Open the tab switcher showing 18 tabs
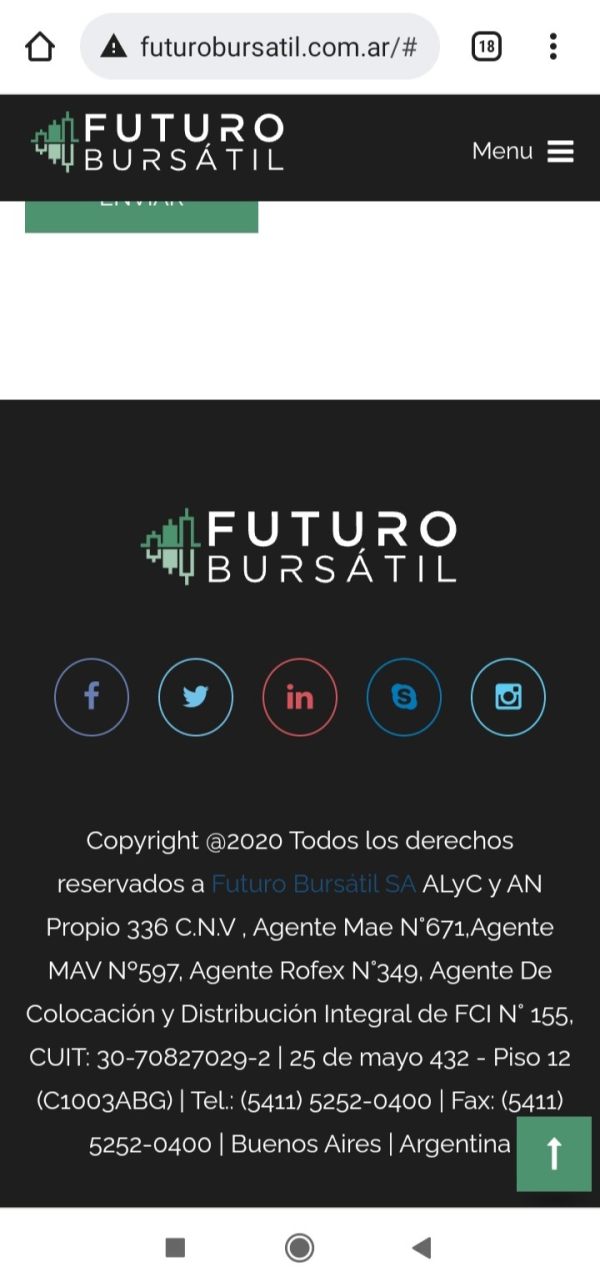Screen dimensions: 600x1287 point(486,46)
